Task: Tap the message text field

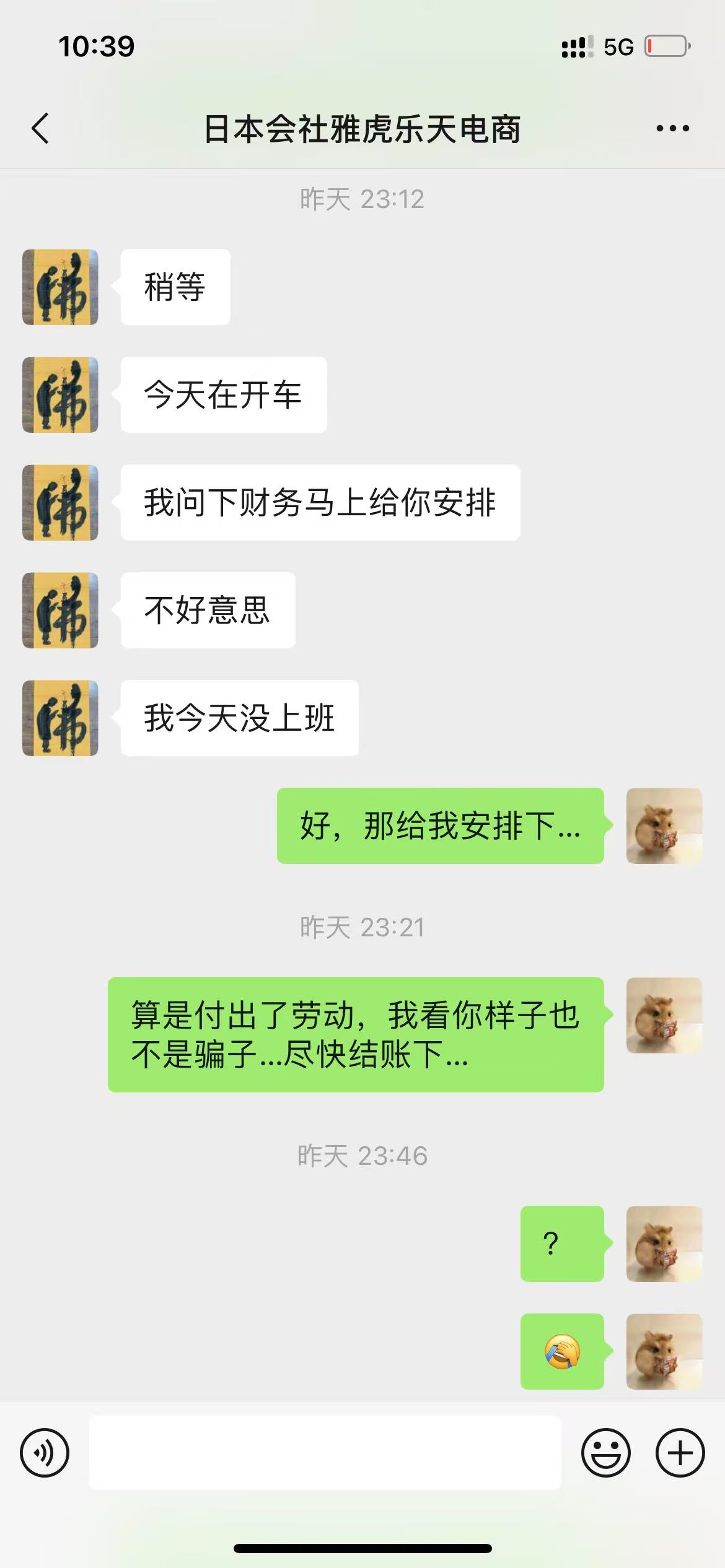Action: [x=325, y=1453]
